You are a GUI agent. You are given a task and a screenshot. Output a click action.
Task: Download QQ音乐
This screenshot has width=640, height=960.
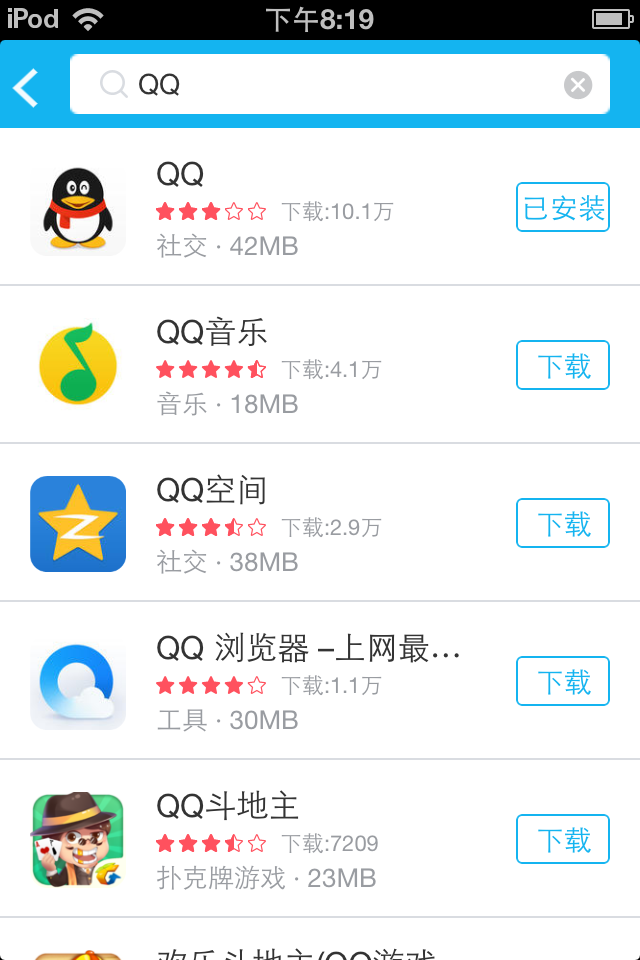coord(563,366)
